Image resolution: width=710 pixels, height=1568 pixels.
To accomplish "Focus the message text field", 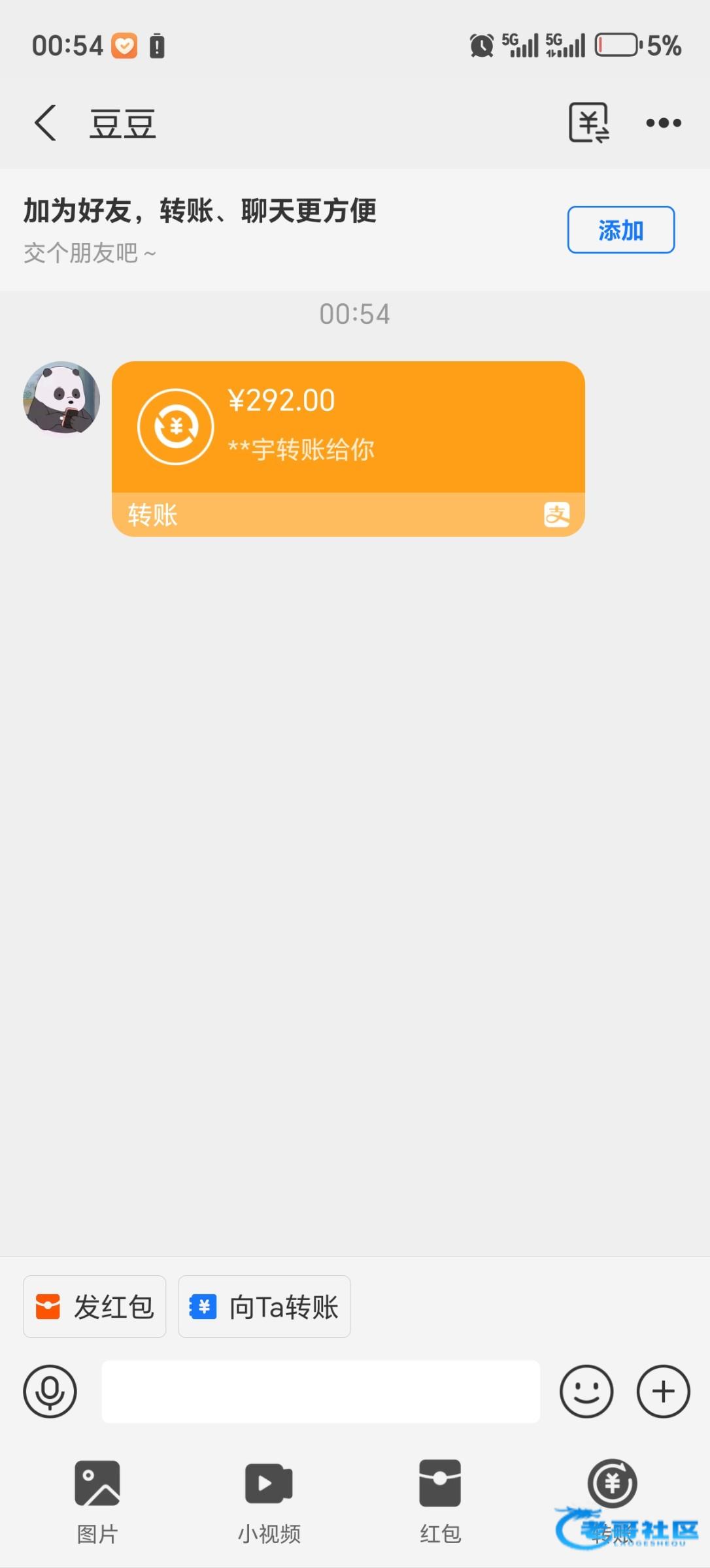I will point(320,1391).
